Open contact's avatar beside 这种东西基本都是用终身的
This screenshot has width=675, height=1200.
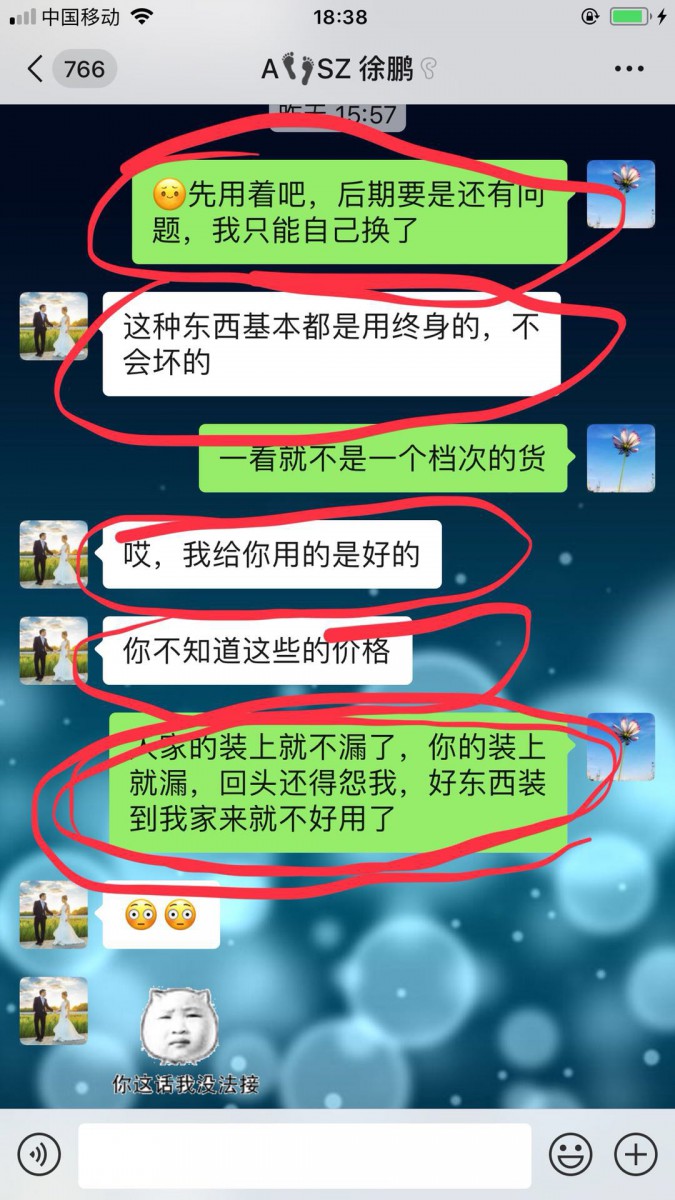point(54,326)
